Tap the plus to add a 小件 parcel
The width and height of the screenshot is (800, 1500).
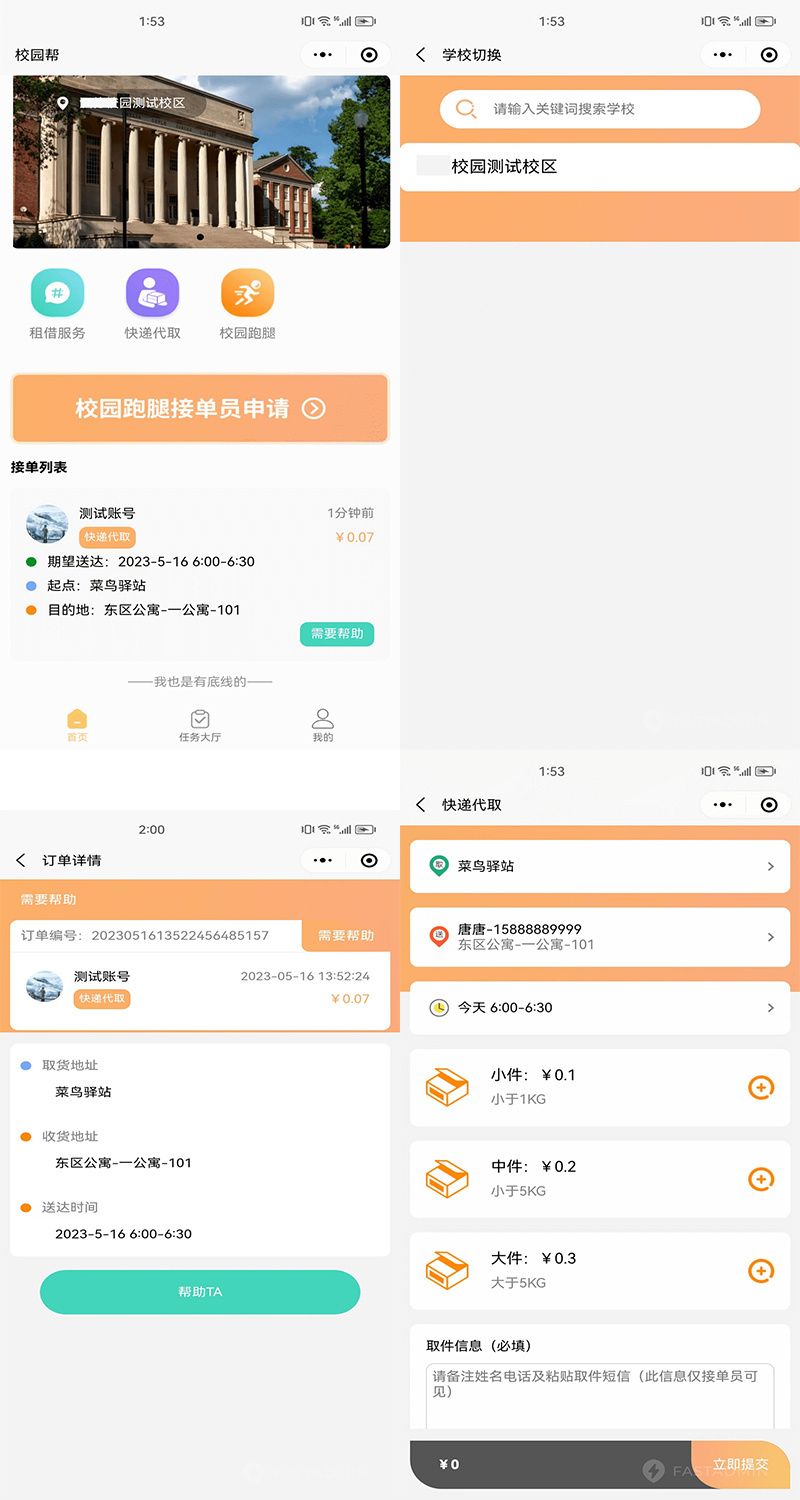tap(761, 1087)
